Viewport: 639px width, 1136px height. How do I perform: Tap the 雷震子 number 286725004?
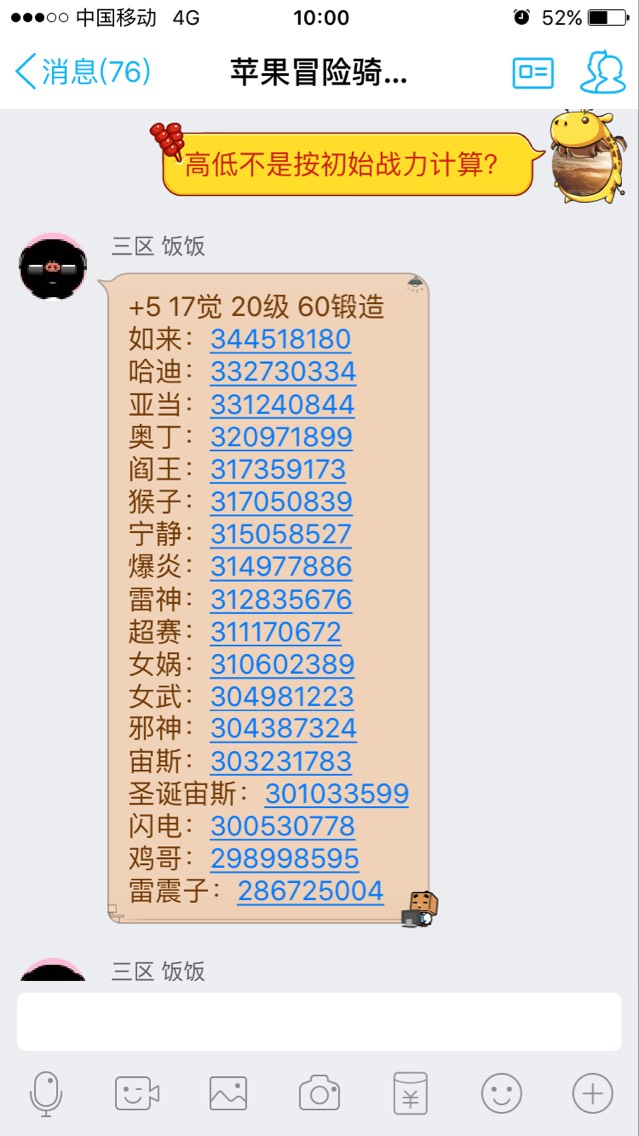(310, 891)
